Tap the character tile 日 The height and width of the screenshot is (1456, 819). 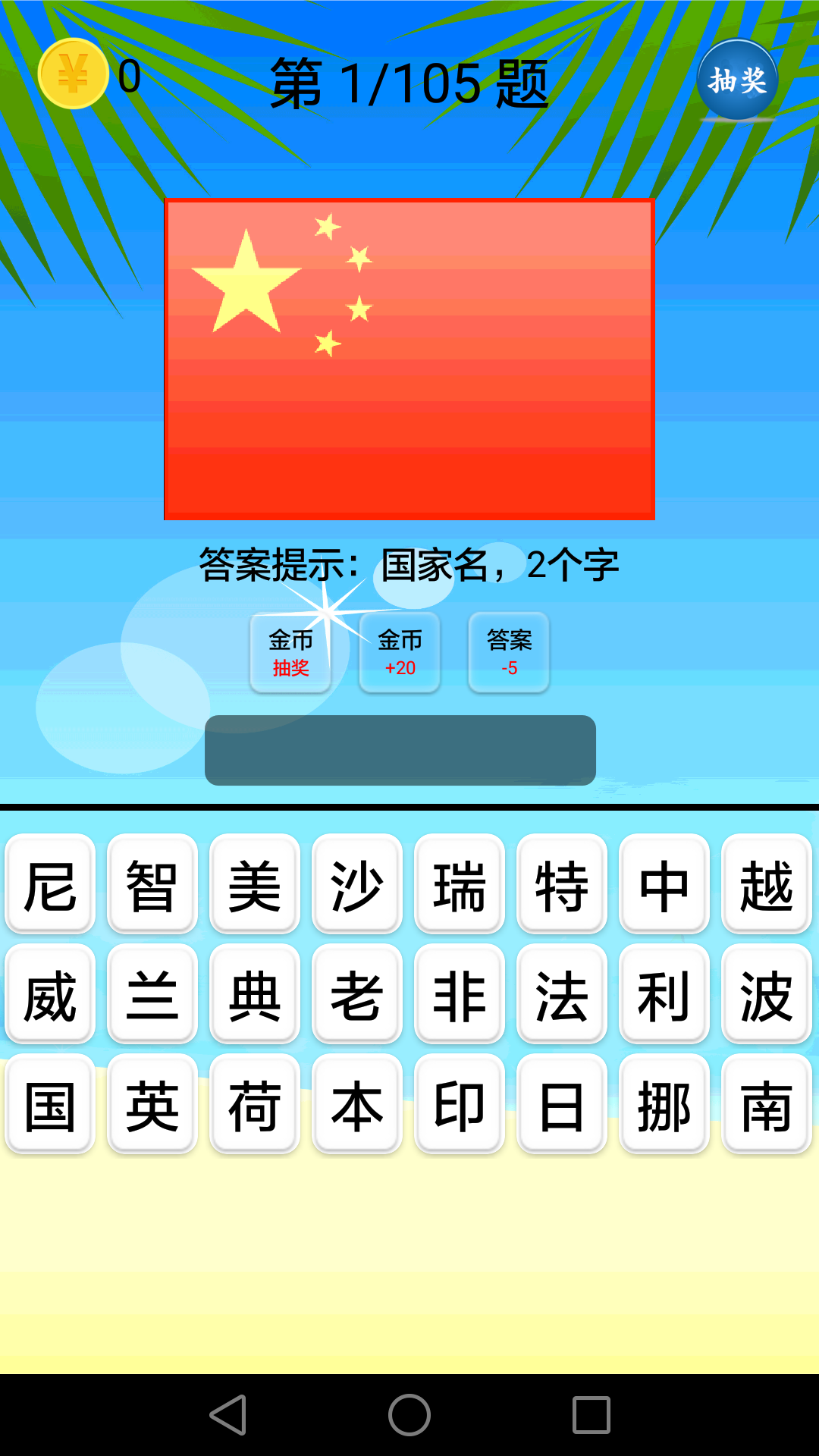(x=562, y=1104)
